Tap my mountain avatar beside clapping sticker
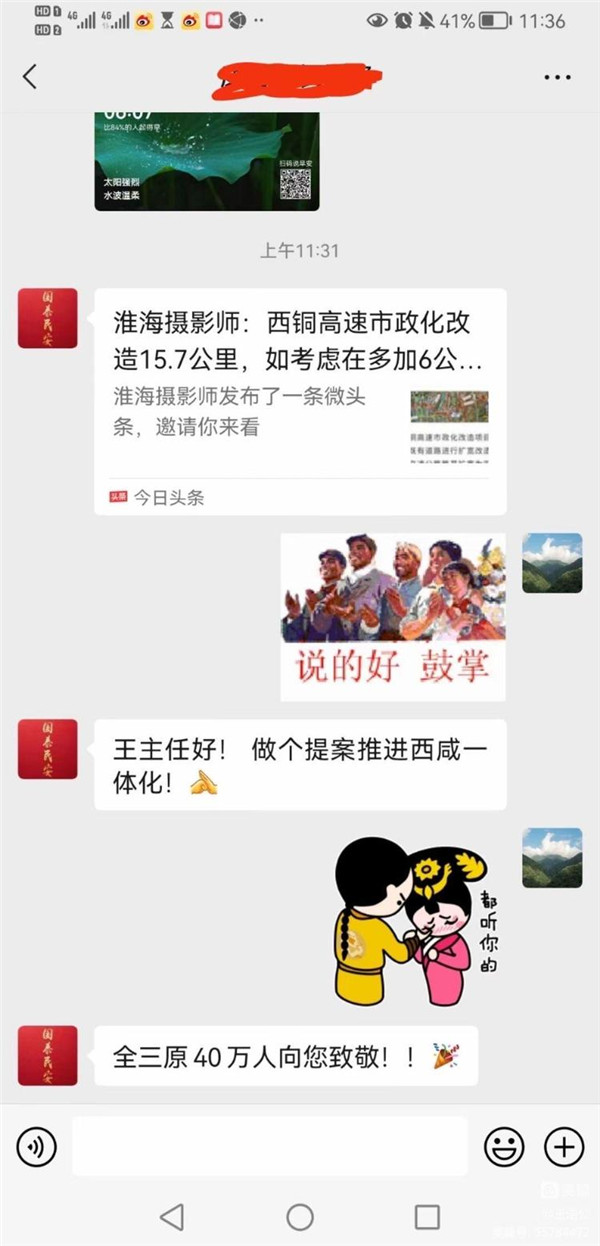Viewport: 600px width, 1246px height. pyautogui.click(x=552, y=563)
